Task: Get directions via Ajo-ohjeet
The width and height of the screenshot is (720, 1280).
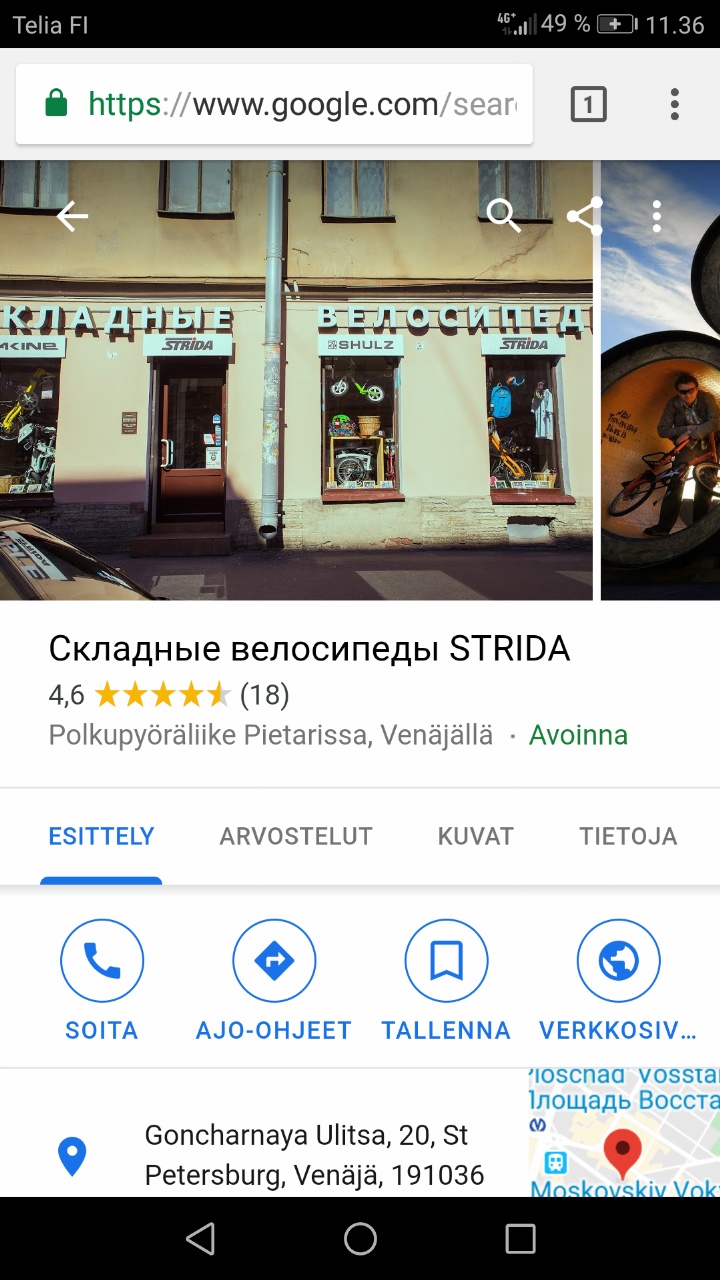Action: coord(274,981)
